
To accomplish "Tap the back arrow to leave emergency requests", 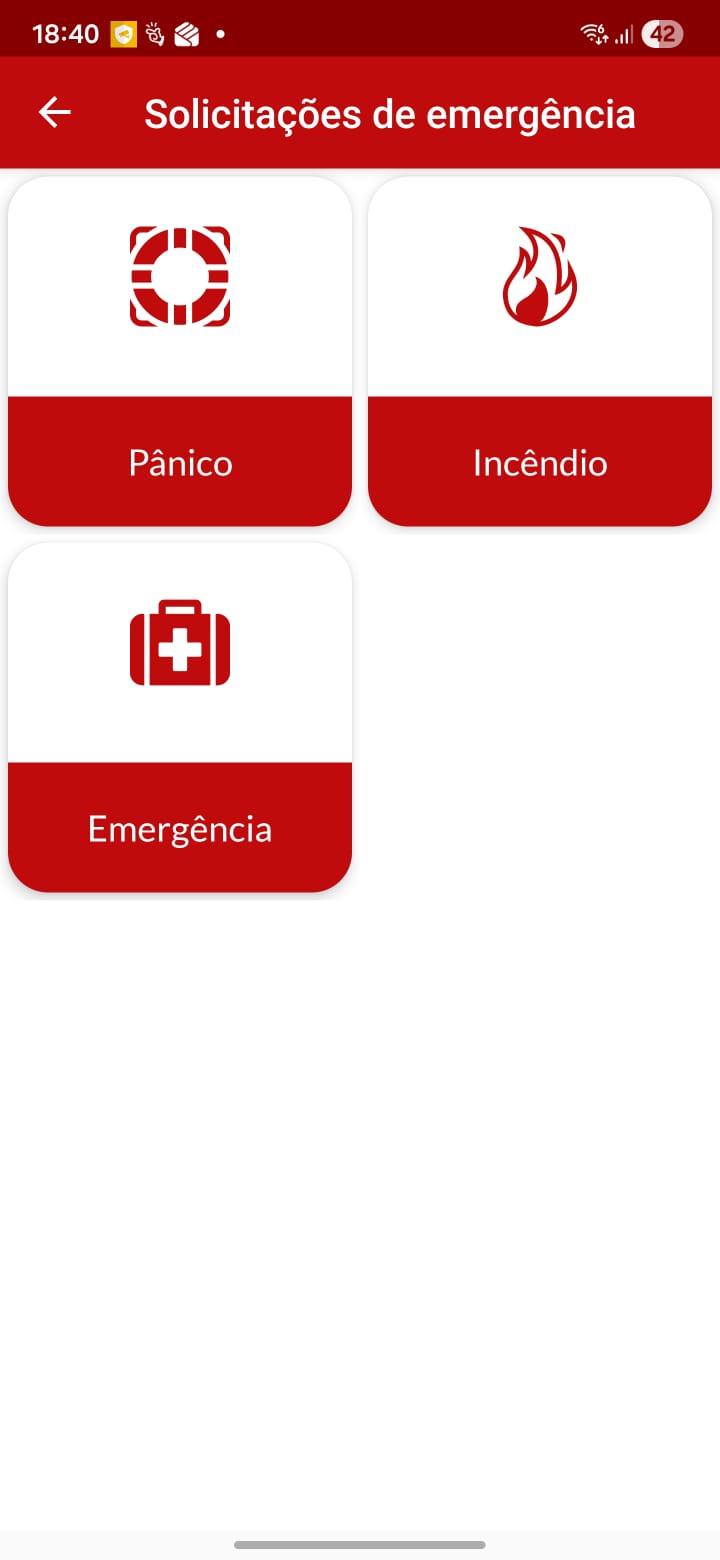I will pos(54,112).
